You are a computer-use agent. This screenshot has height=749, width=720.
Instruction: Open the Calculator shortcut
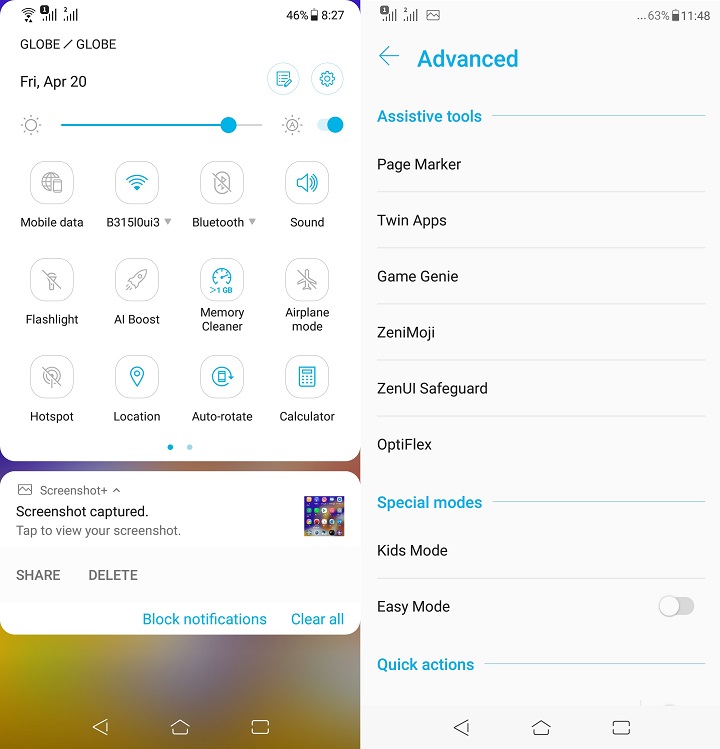[x=307, y=377]
